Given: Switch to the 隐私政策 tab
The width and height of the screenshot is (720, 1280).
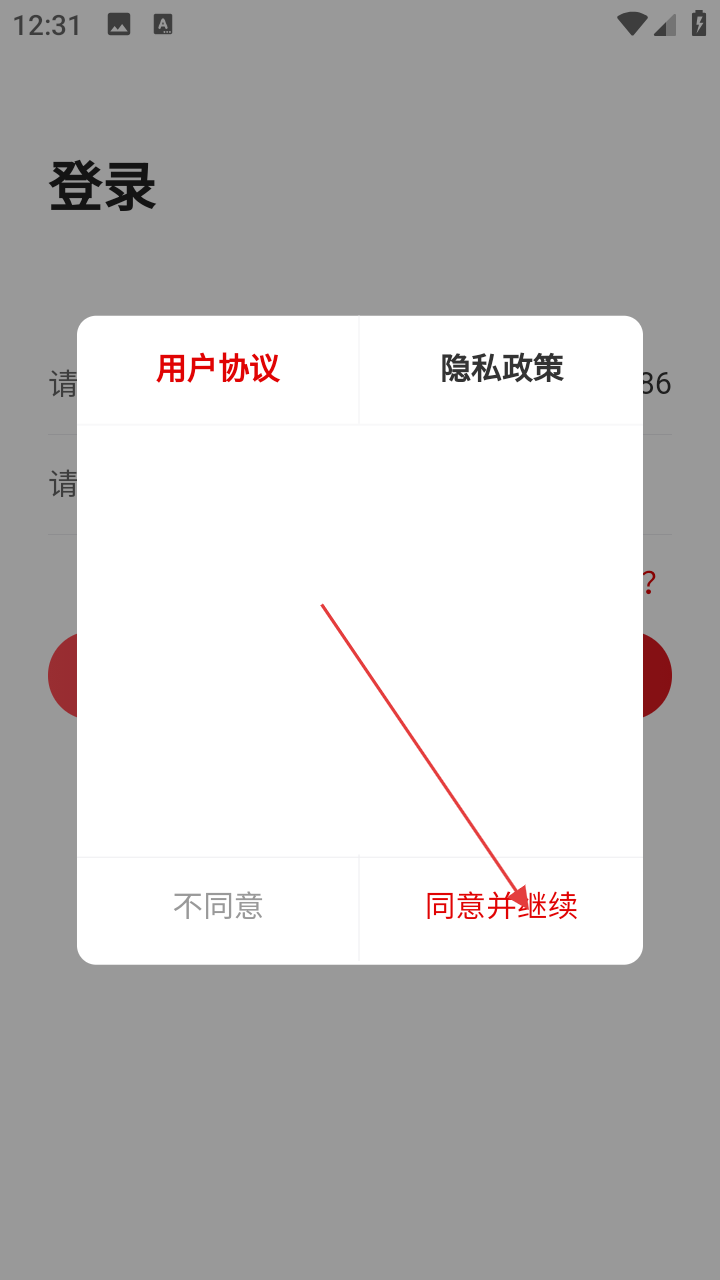Looking at the screenshot, I should coord(501,369).
